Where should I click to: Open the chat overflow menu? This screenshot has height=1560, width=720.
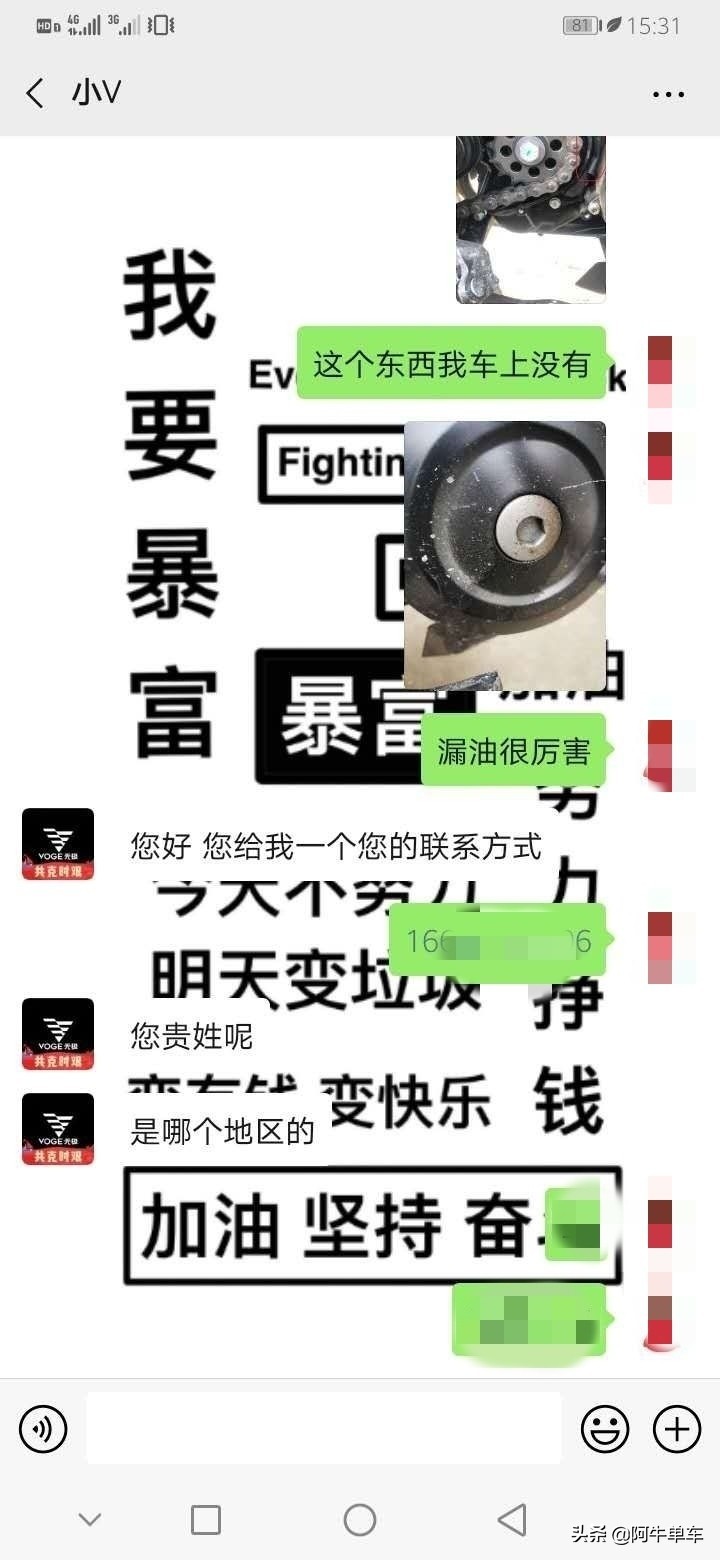668,94
